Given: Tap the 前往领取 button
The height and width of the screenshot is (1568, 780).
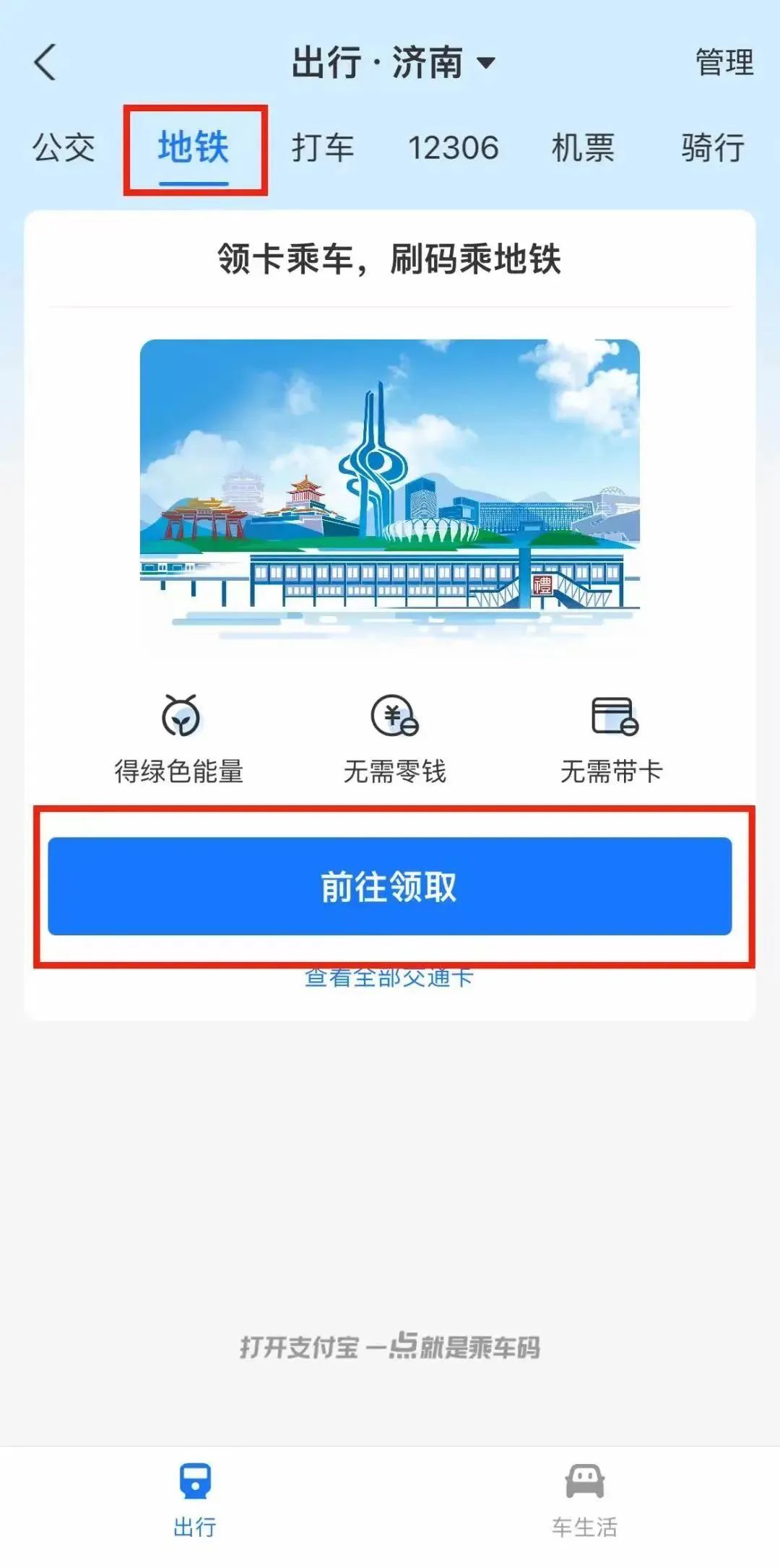Looking at the screenshot, I should (390, 886).
